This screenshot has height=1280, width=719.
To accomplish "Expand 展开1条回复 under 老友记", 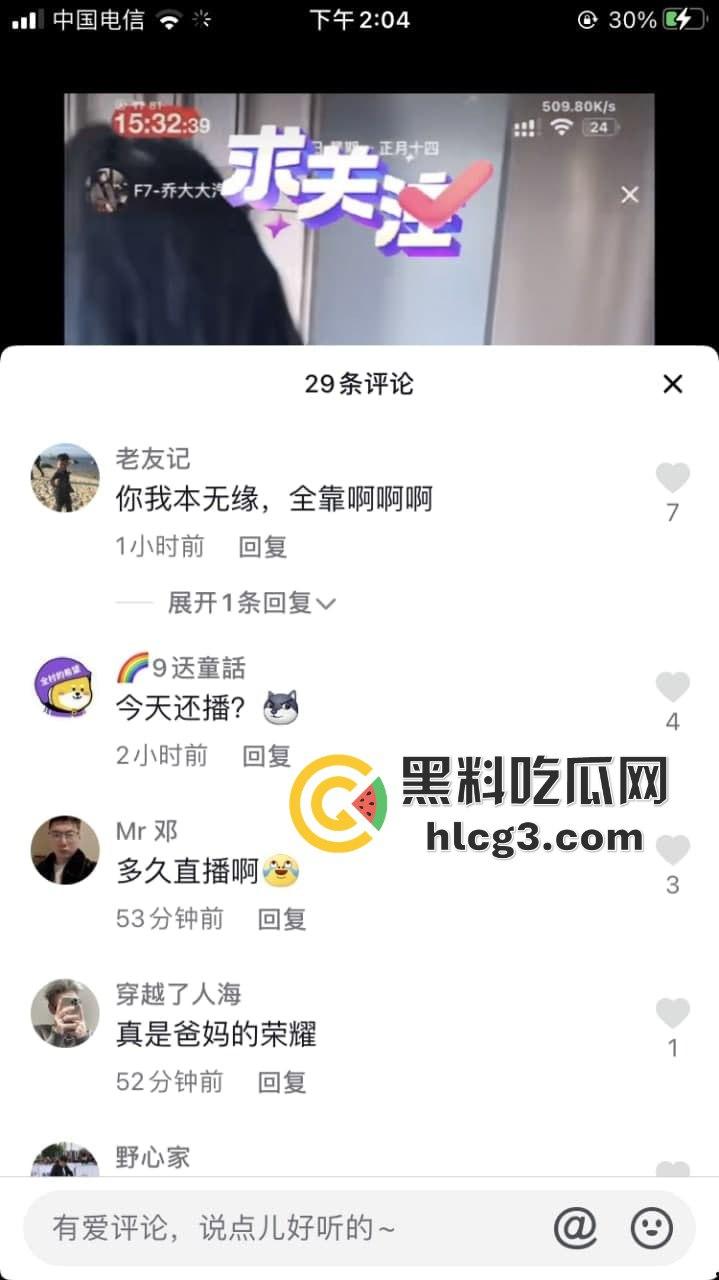I will 252,602.
